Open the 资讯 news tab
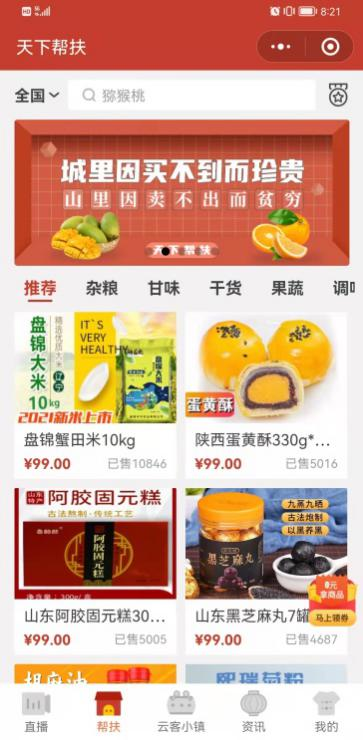The image size is (363, 740). coord(254,712)
